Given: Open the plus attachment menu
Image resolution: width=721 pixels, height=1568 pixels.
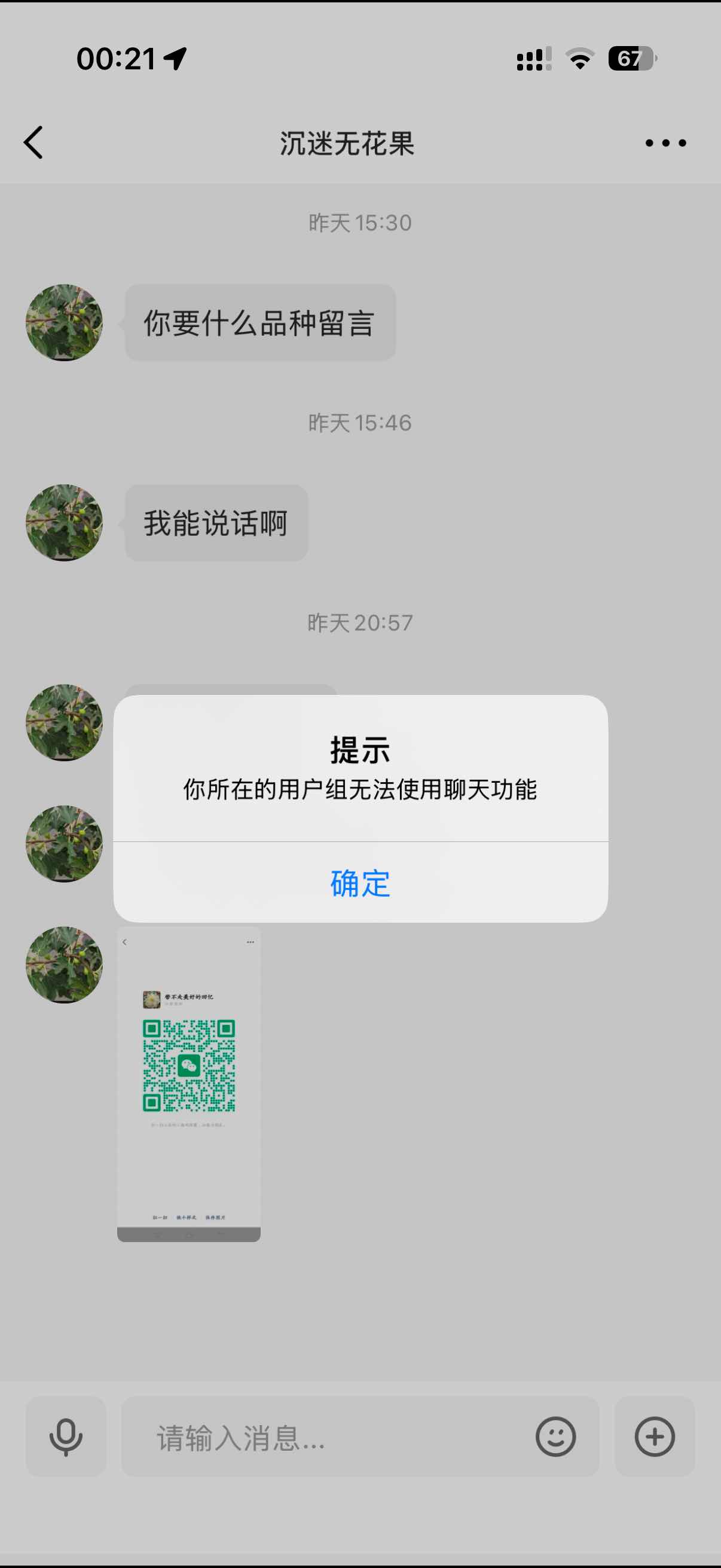Looking at the screenshot, I should (654, 1437).
